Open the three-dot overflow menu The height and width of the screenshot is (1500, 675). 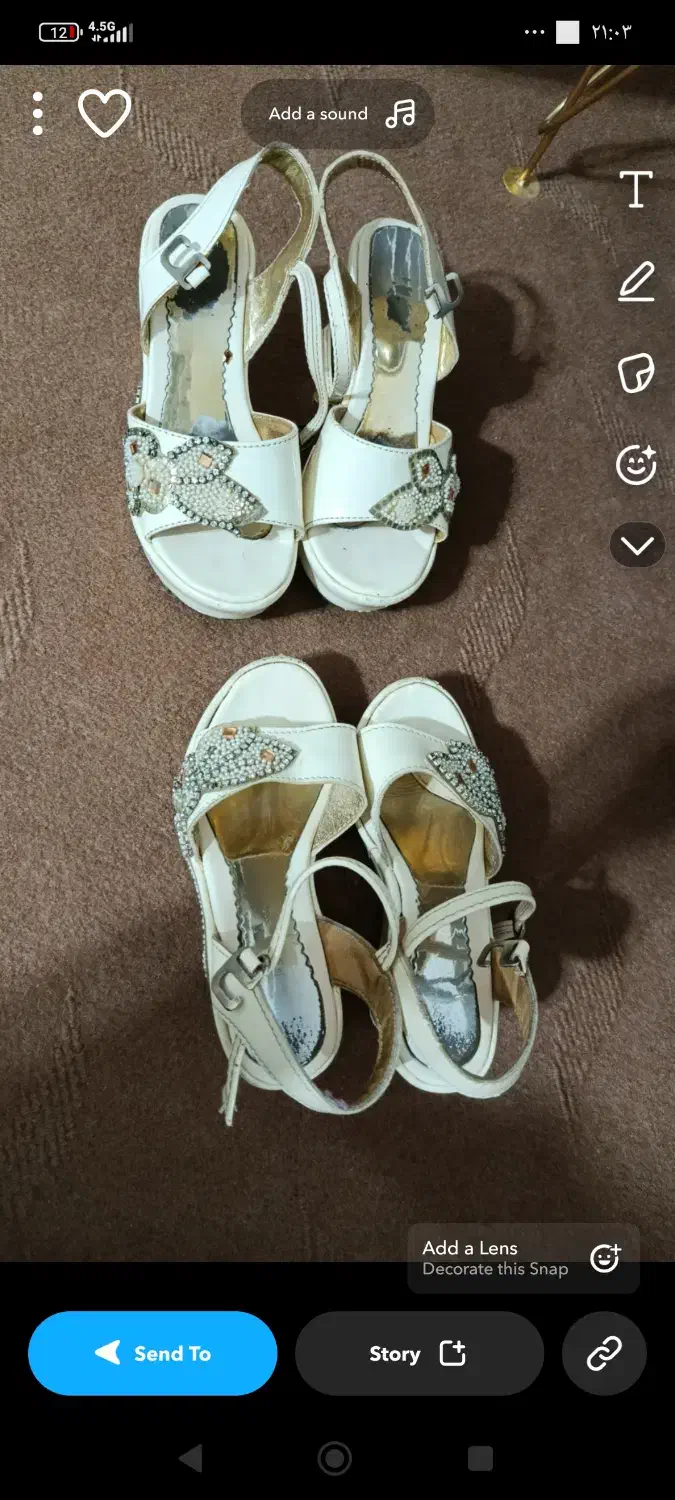[x=38, y=114]
